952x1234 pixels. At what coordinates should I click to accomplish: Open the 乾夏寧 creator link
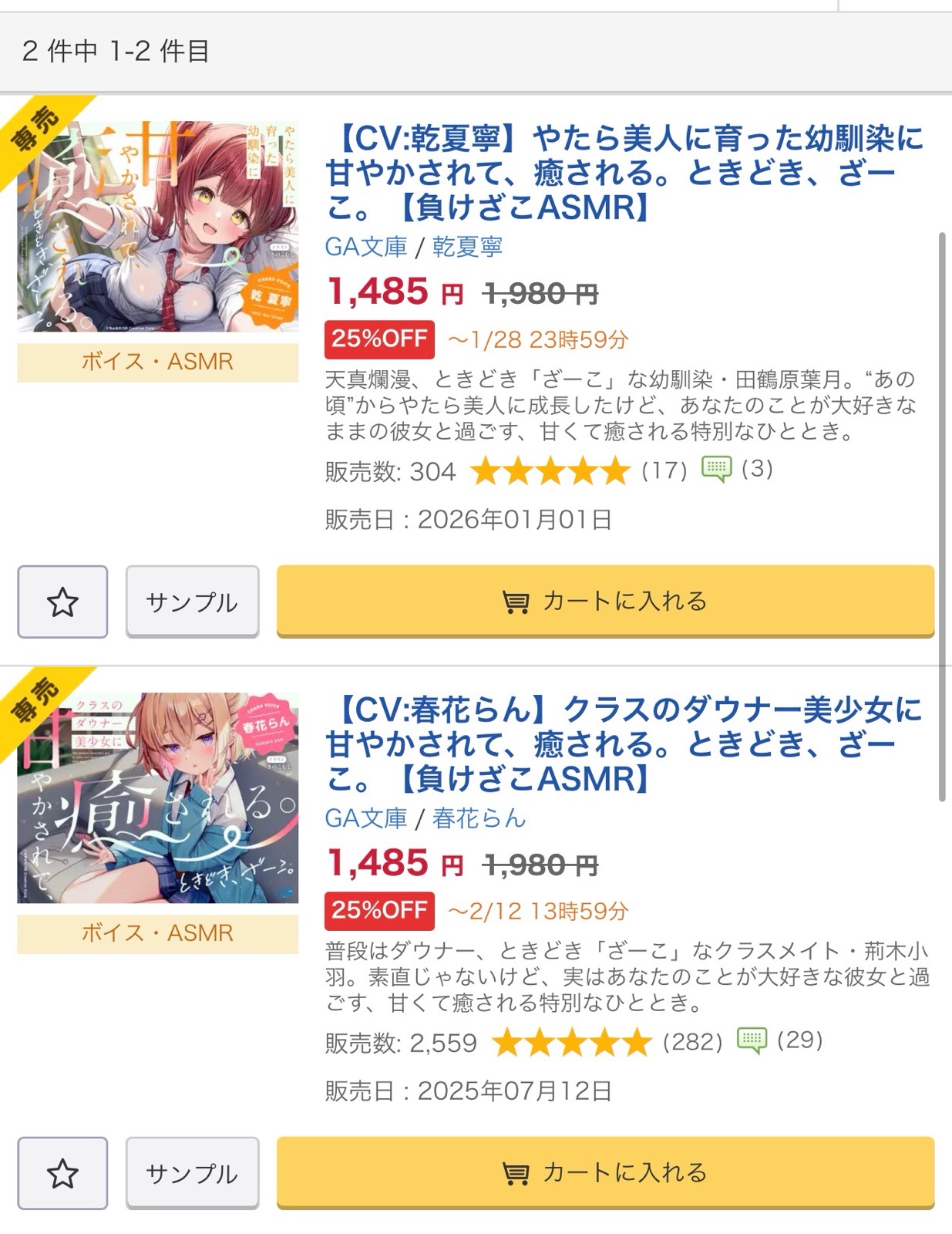(467, 247)
